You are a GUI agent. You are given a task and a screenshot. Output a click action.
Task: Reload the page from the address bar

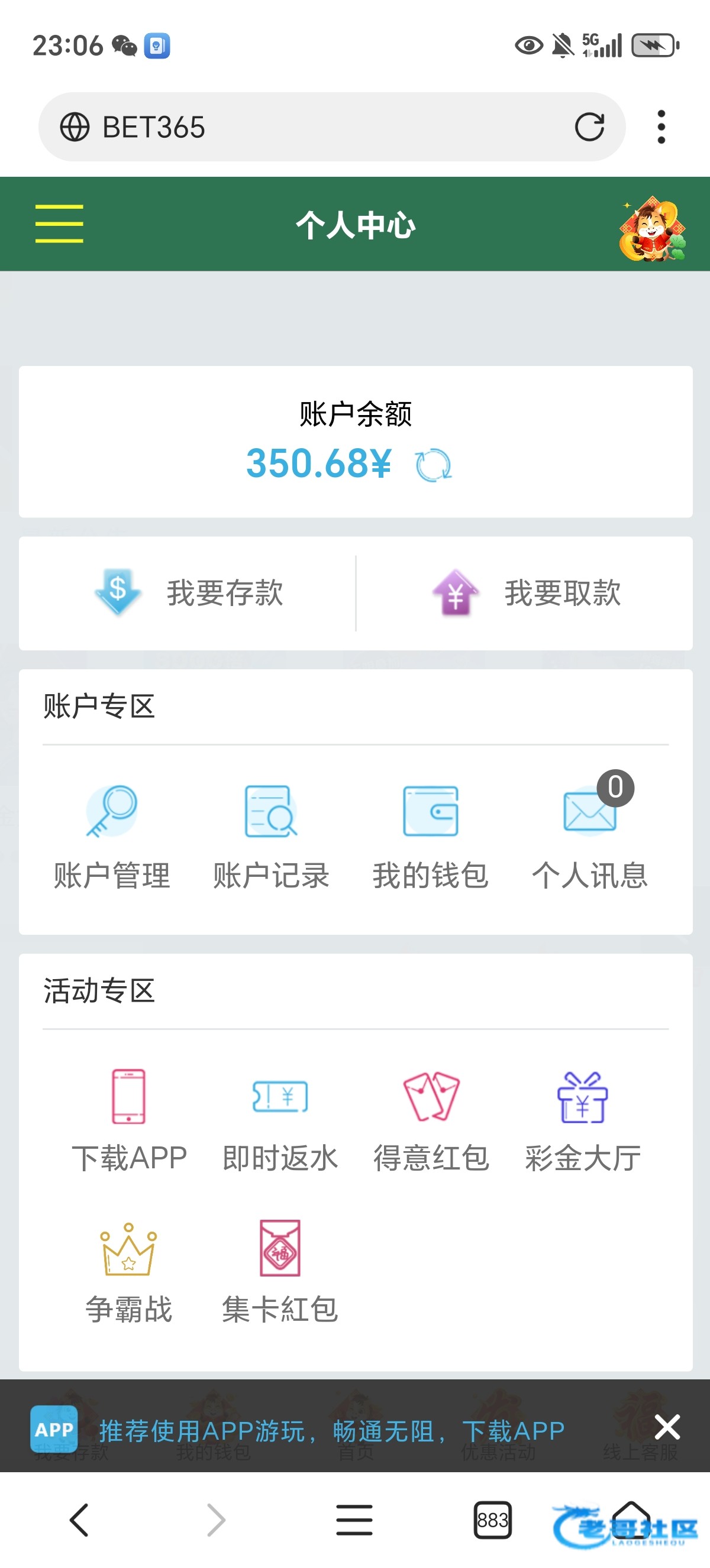click(589, 127)
